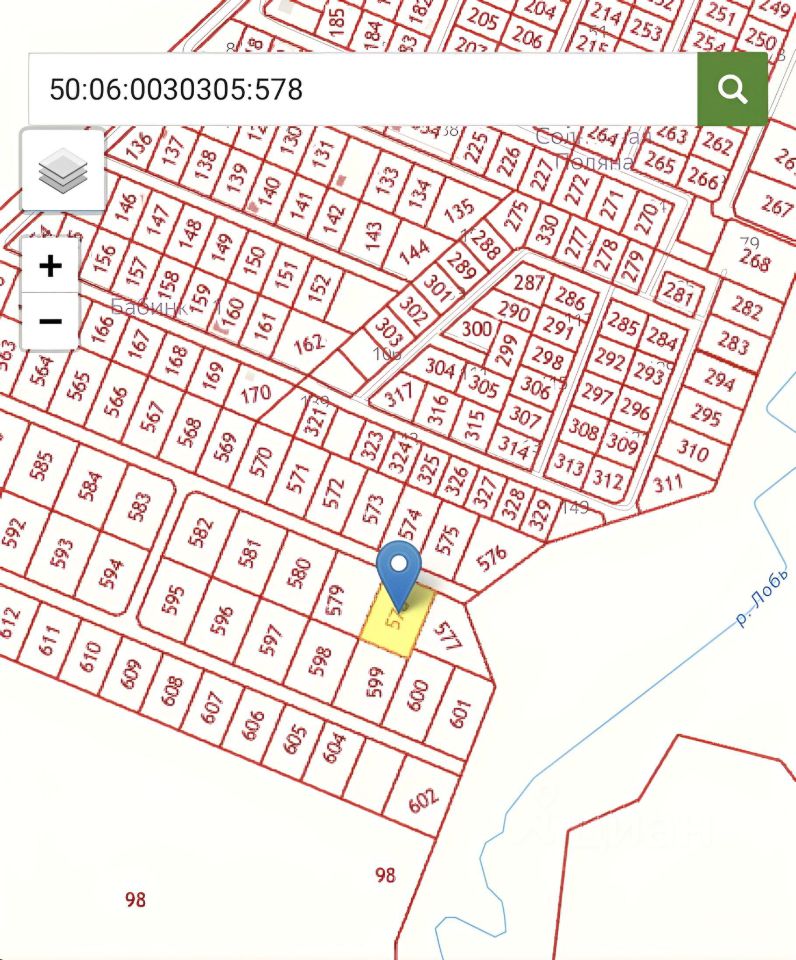The image size is (796, 960).
Task: Tap the blue pin on the highlighted plot
Action: pos(400,570)
